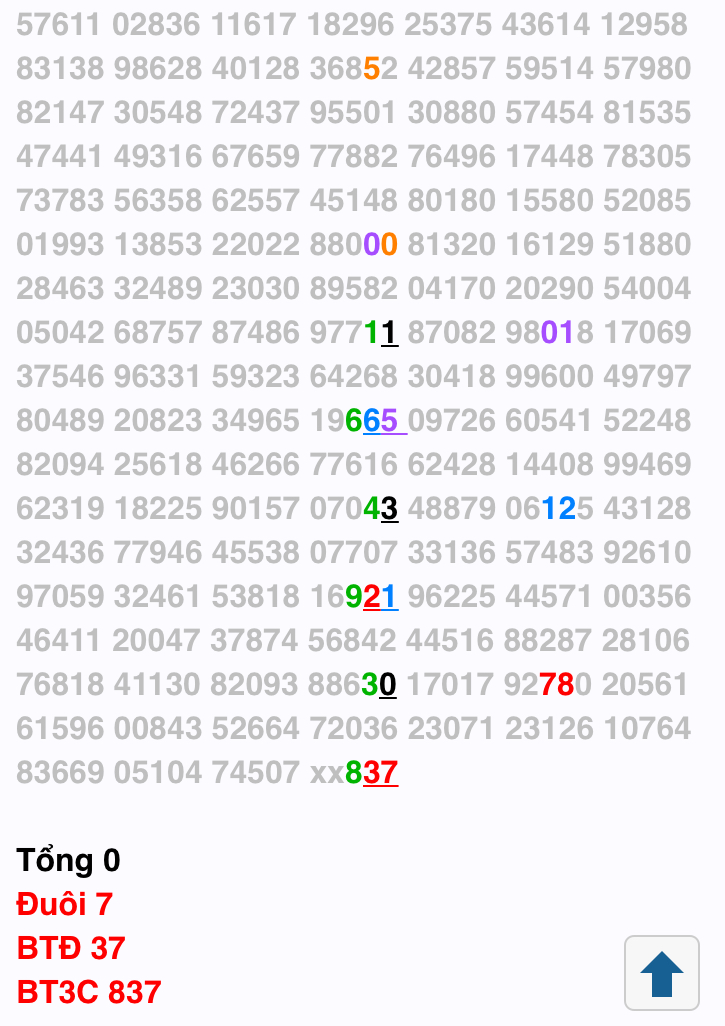Image resolution: width=725 pixels, height=1026 pixels.
Task: Expand the result row starting with xx837
Action: pos(356,771)
